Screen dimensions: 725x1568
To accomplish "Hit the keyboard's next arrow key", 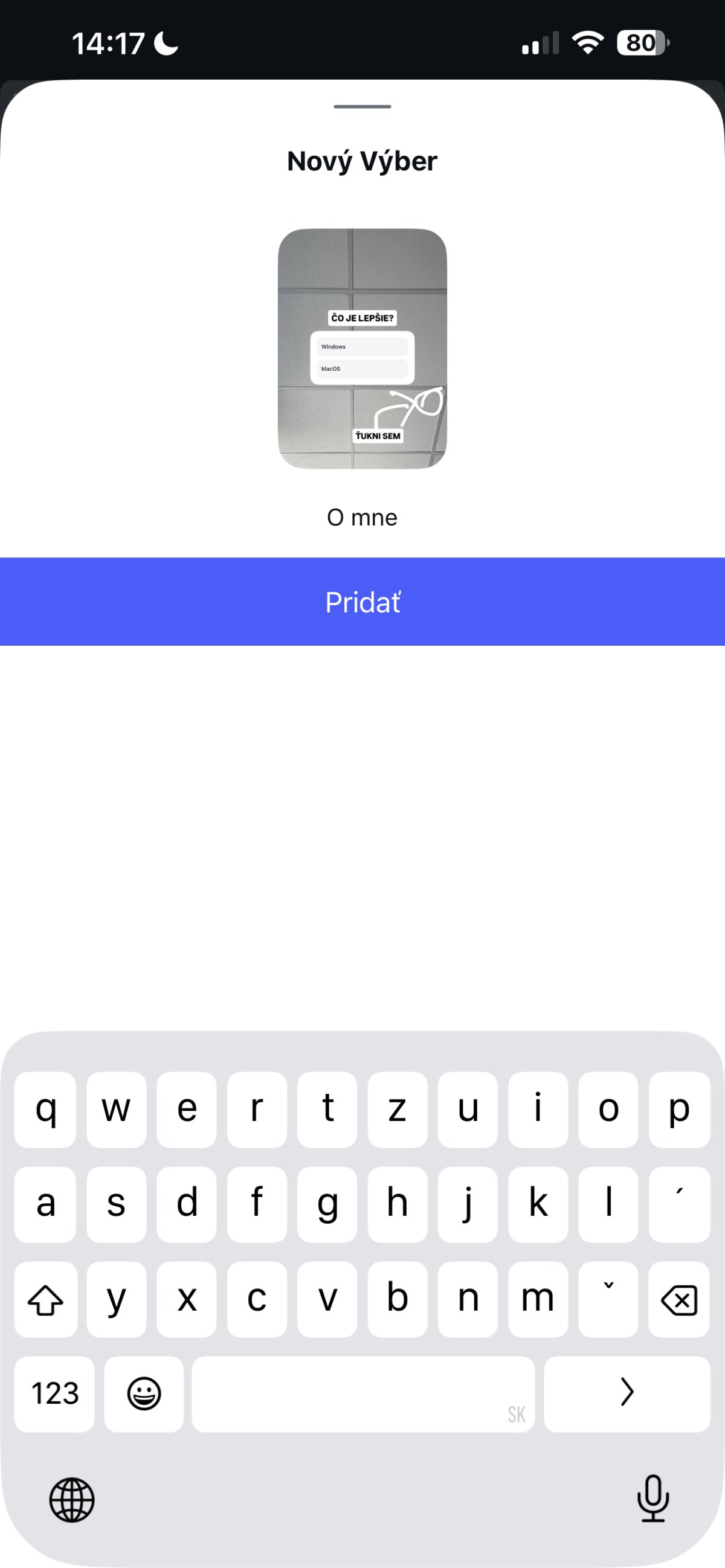I will coord(627,1394).
